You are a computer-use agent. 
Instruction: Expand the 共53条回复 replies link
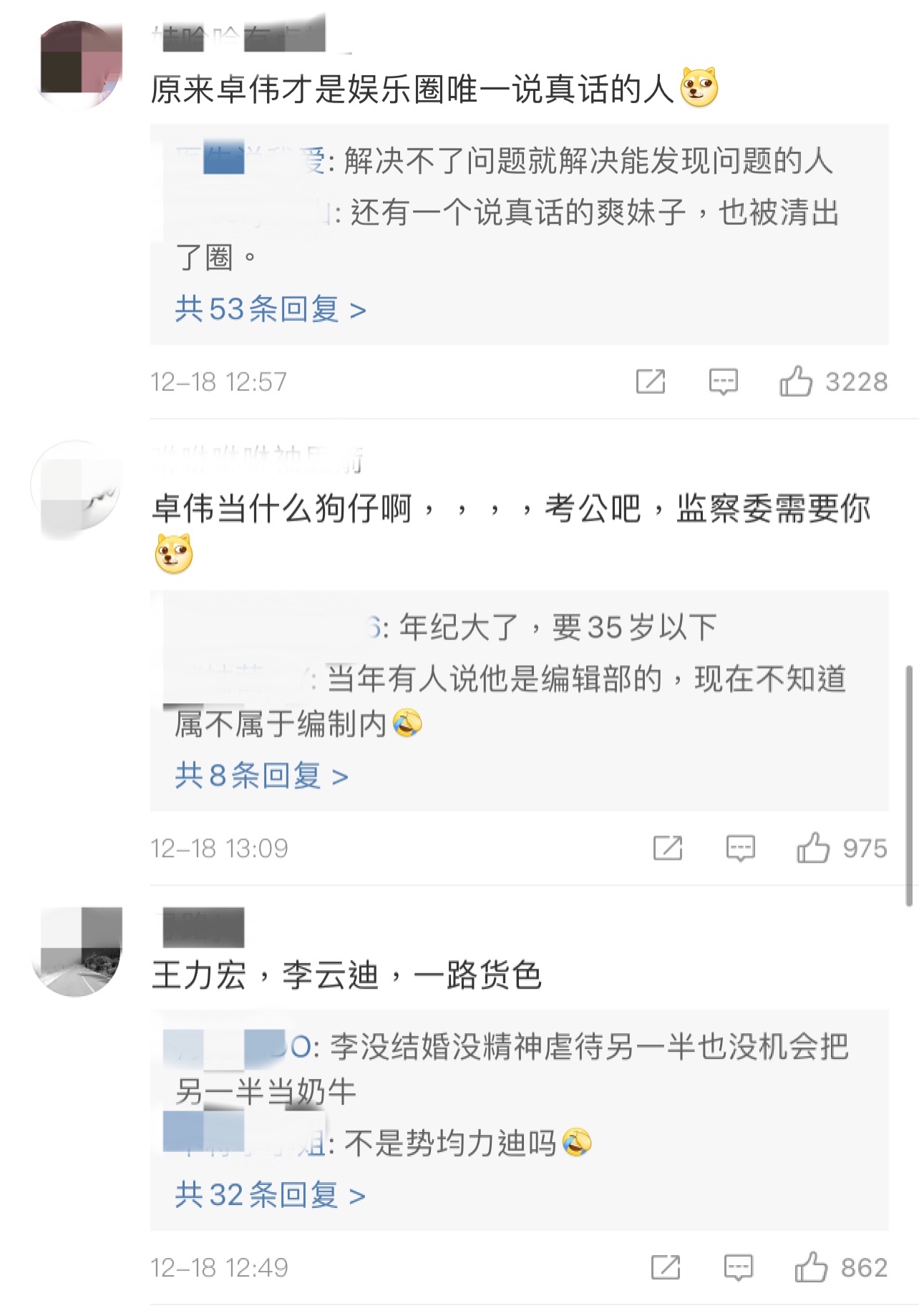pos(271,310)
